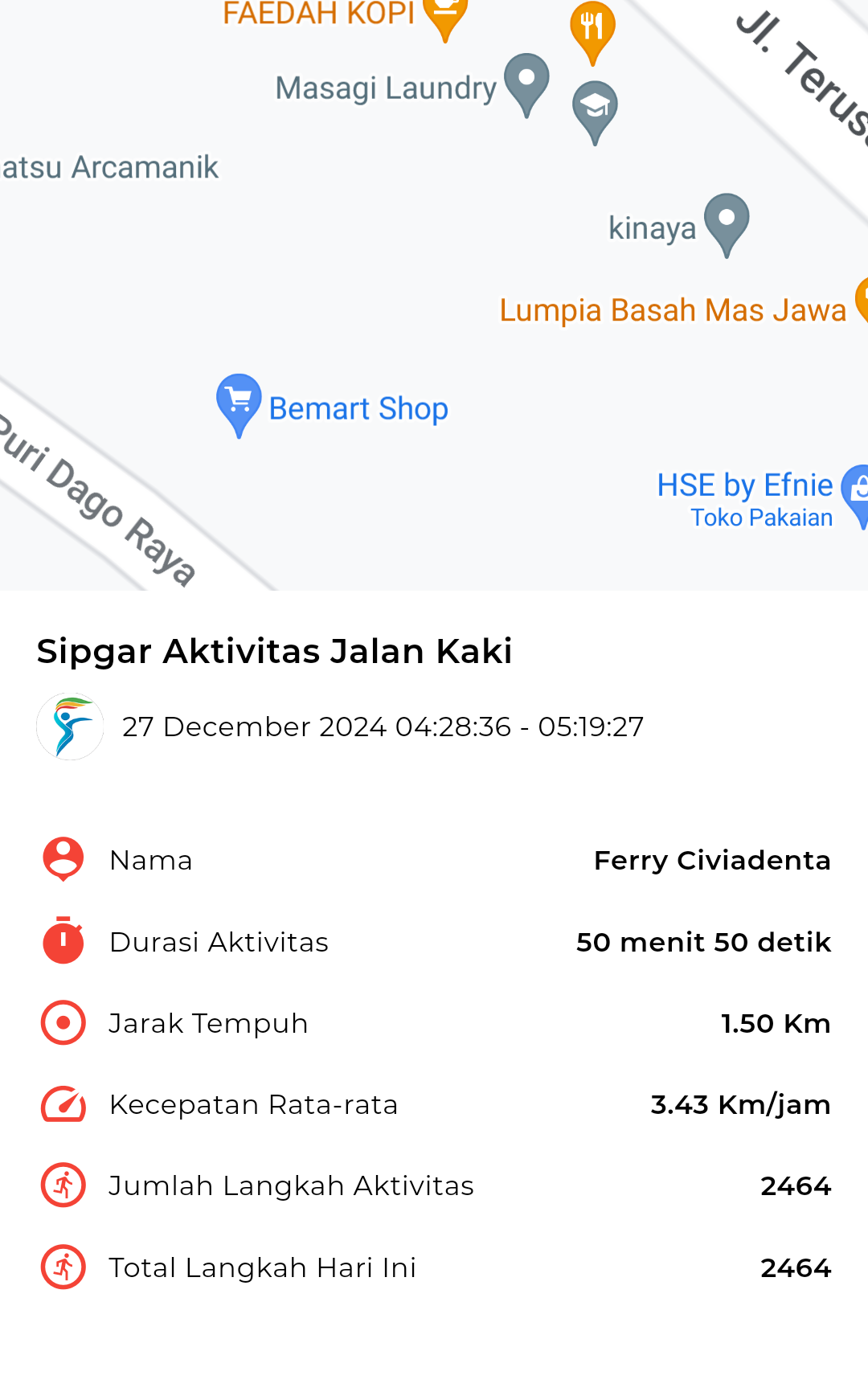Open the kinaya place marker
The width and height of the screenshot is (868, 1392).
[727, 225]
